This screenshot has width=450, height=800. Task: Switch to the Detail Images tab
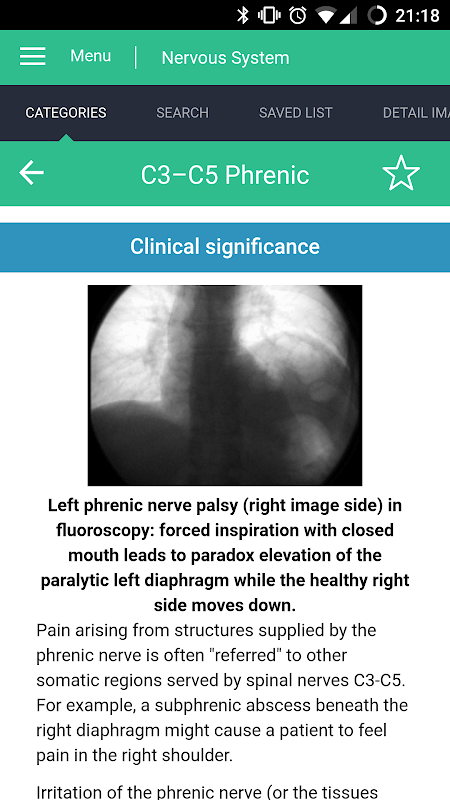416,113
